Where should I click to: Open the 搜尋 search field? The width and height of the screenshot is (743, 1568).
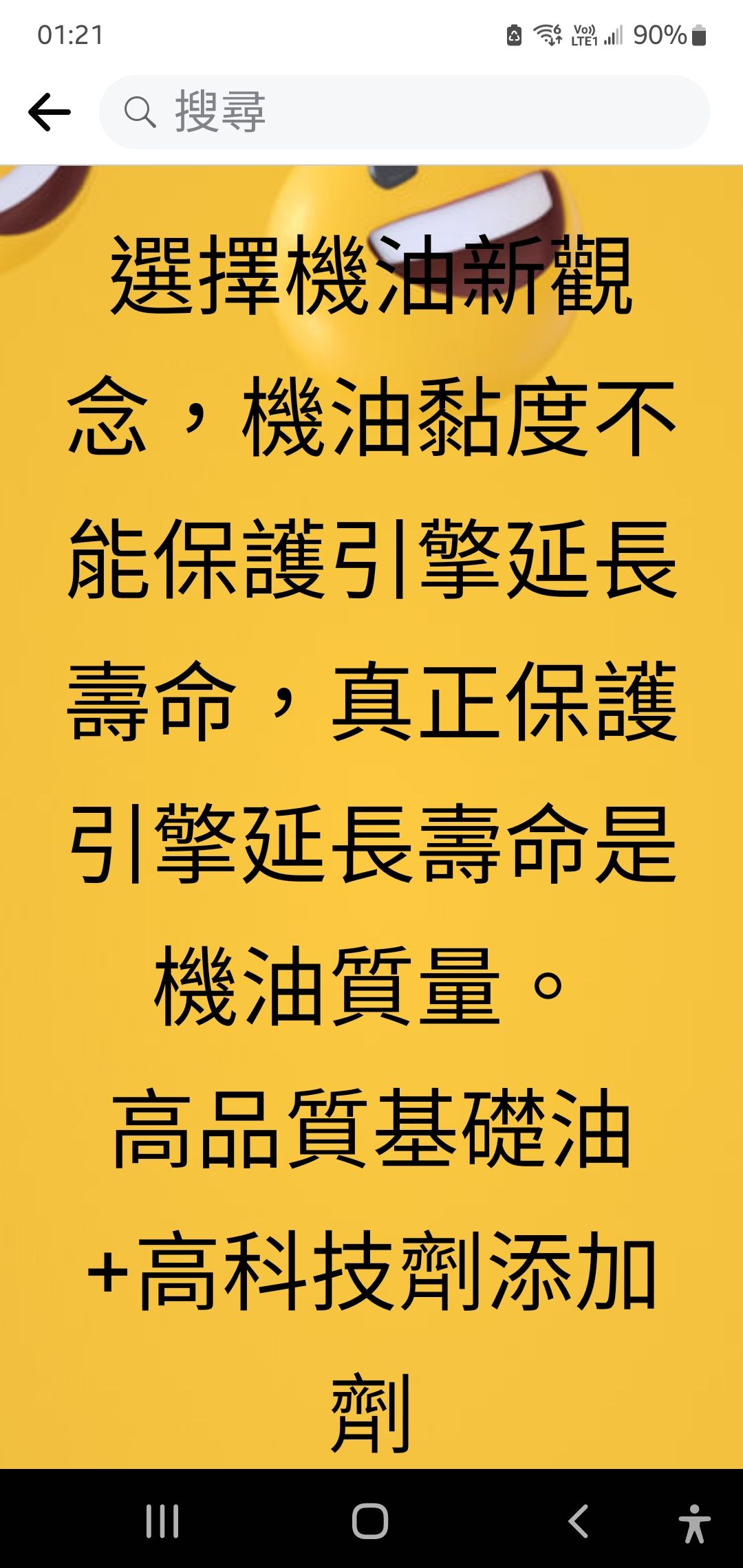coord(405,112)
